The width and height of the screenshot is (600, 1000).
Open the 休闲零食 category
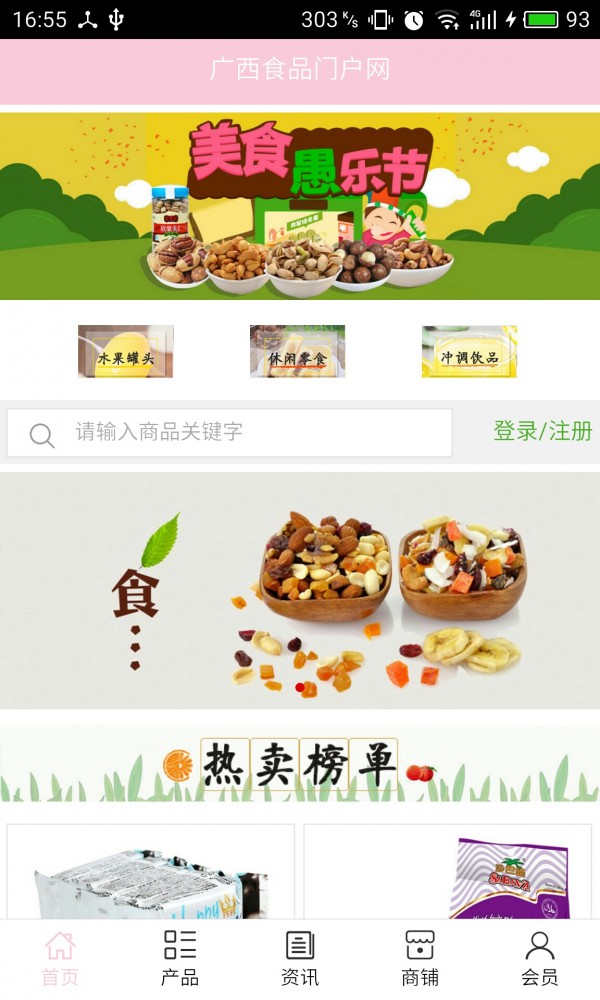(298, 352)
